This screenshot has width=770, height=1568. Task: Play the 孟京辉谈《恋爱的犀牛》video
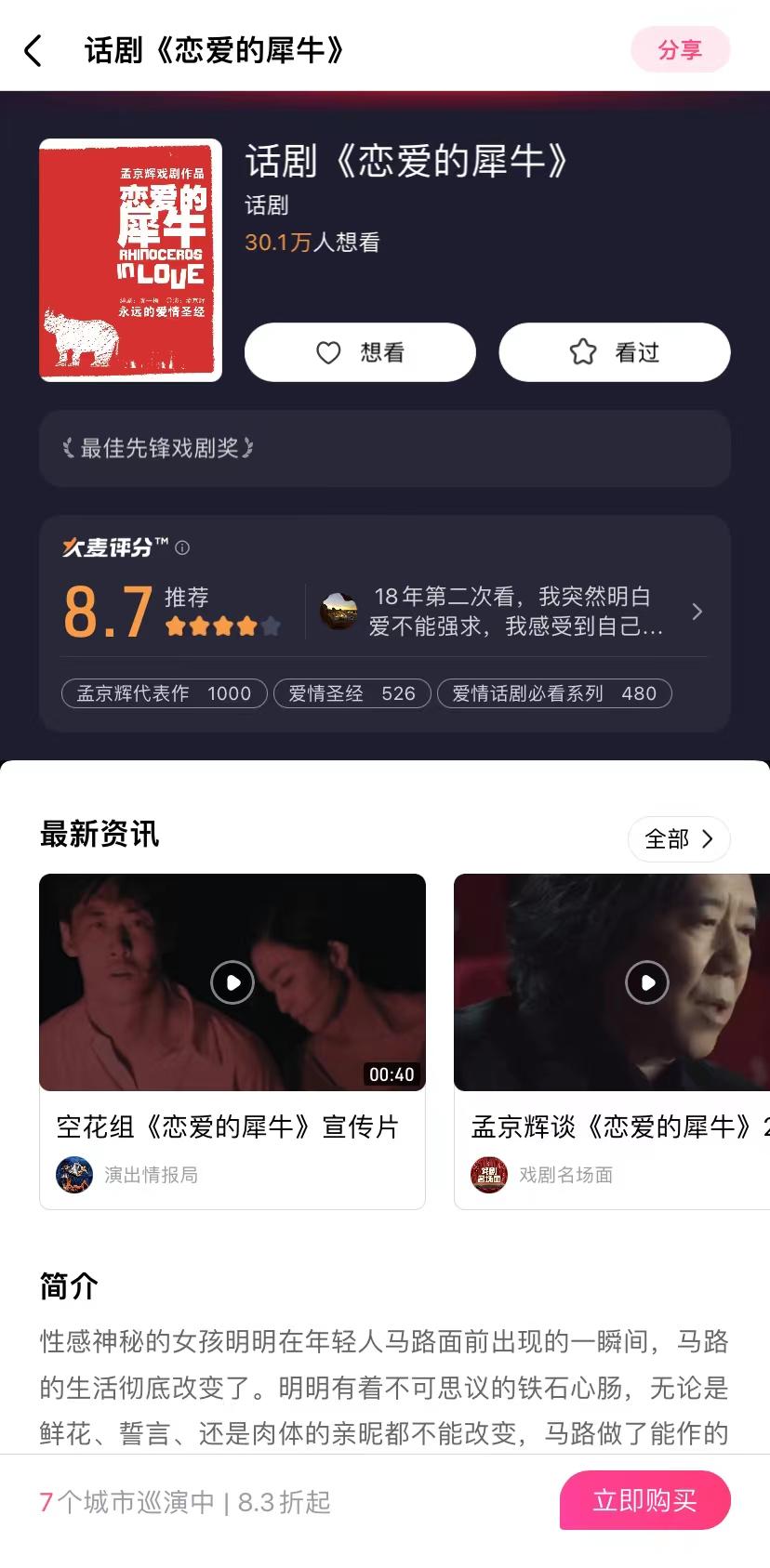(x=646, y=982)
